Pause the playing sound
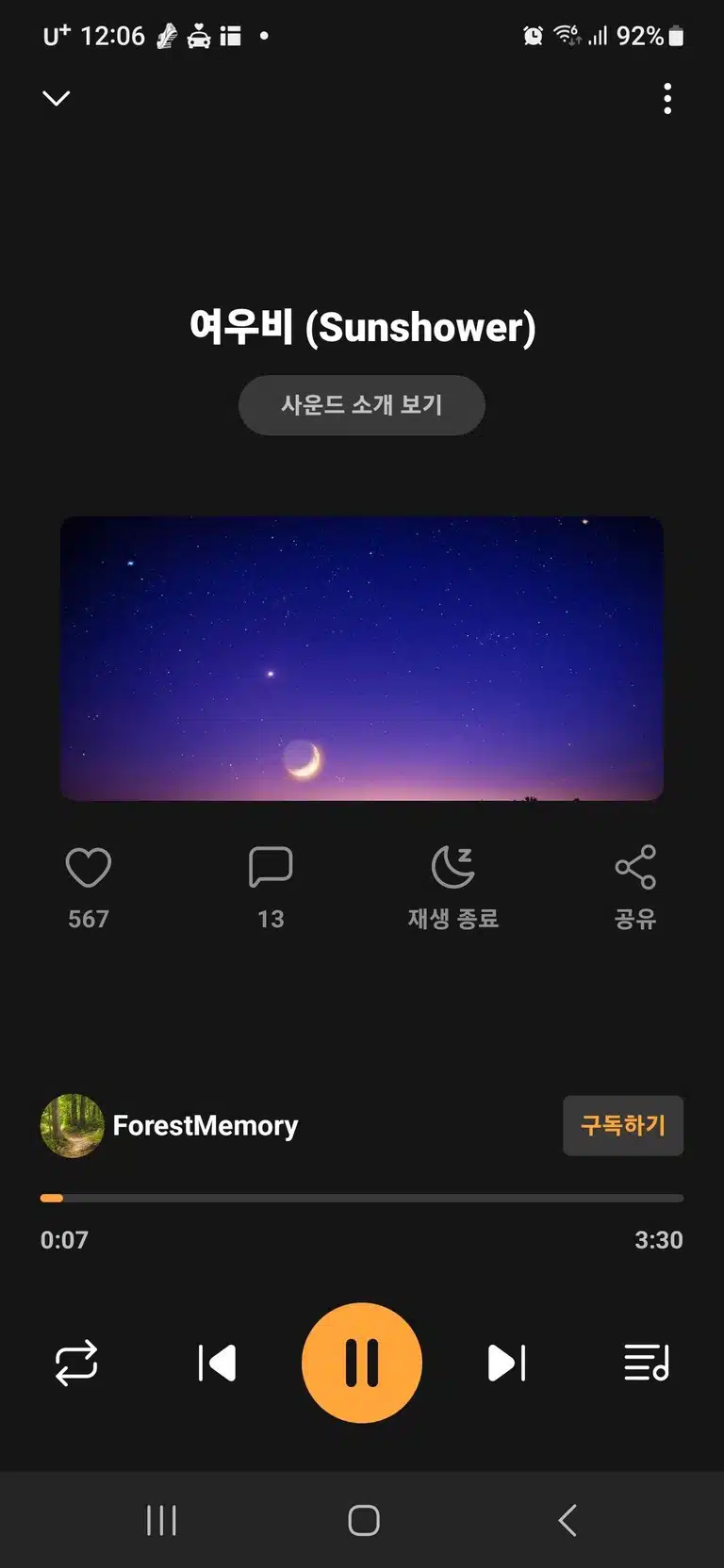The image size is (724, 1568). coord(362,1363)
